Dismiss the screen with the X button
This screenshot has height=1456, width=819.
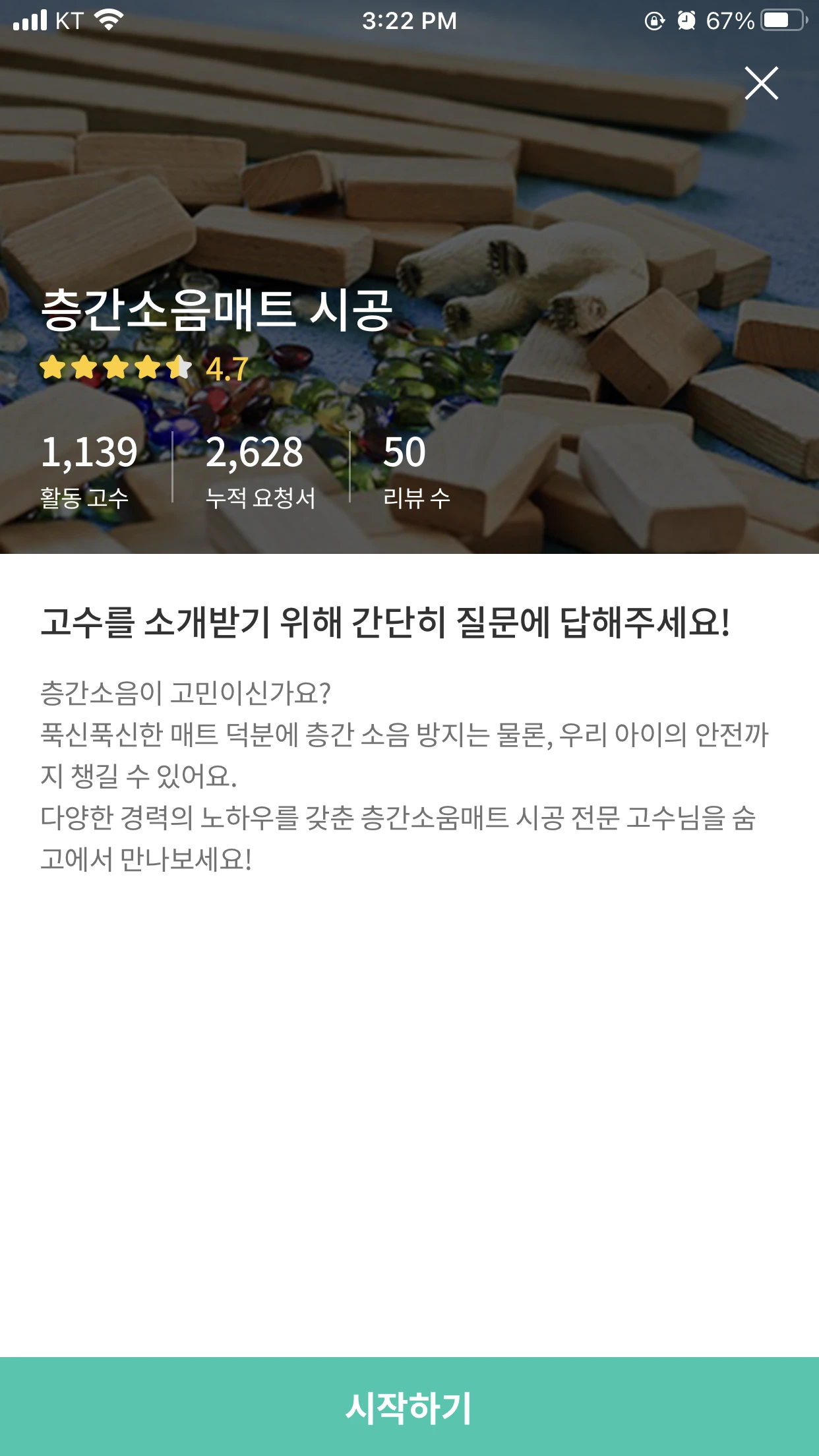coord(762,84)
